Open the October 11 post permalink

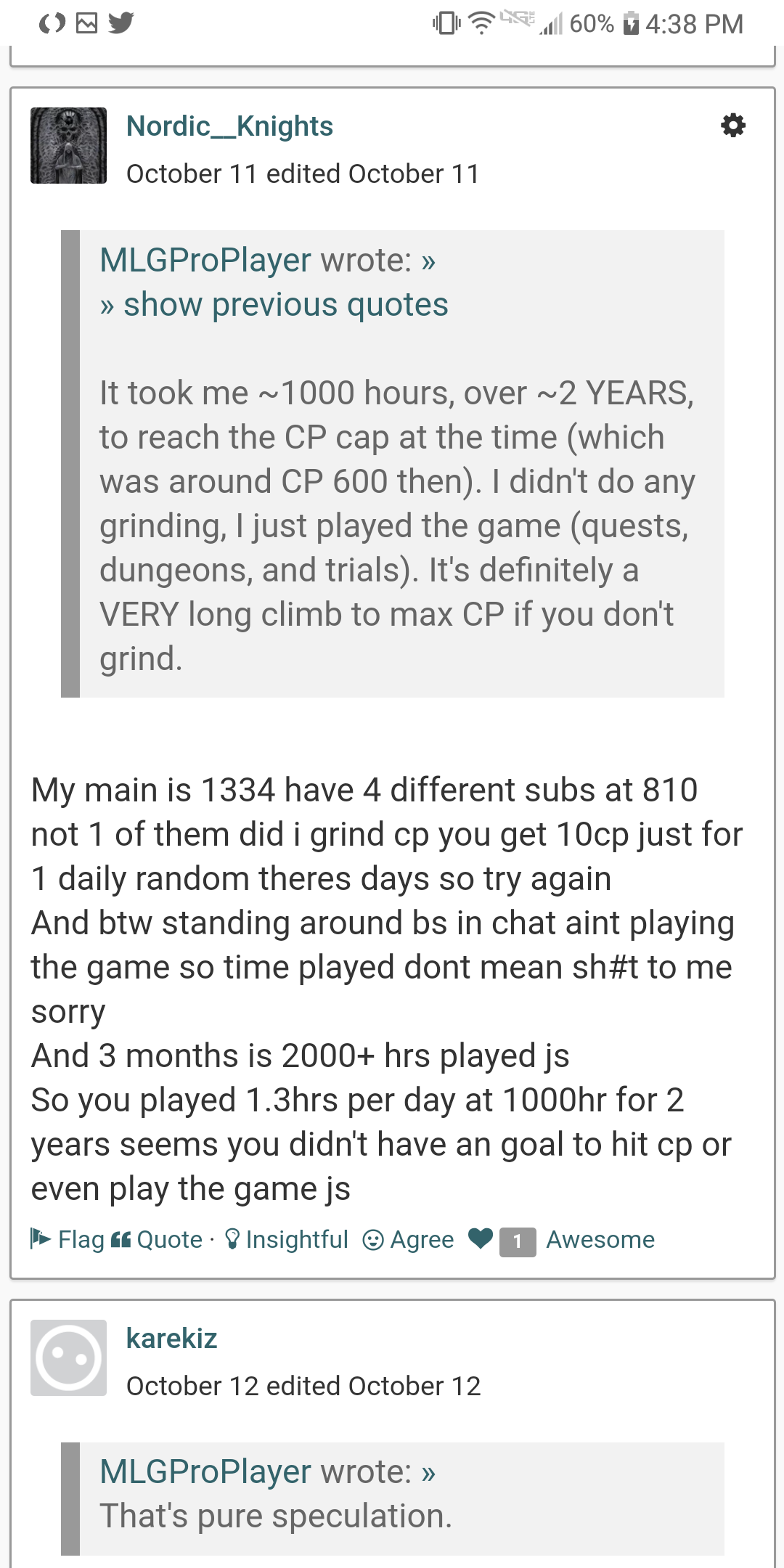point(192,174)
